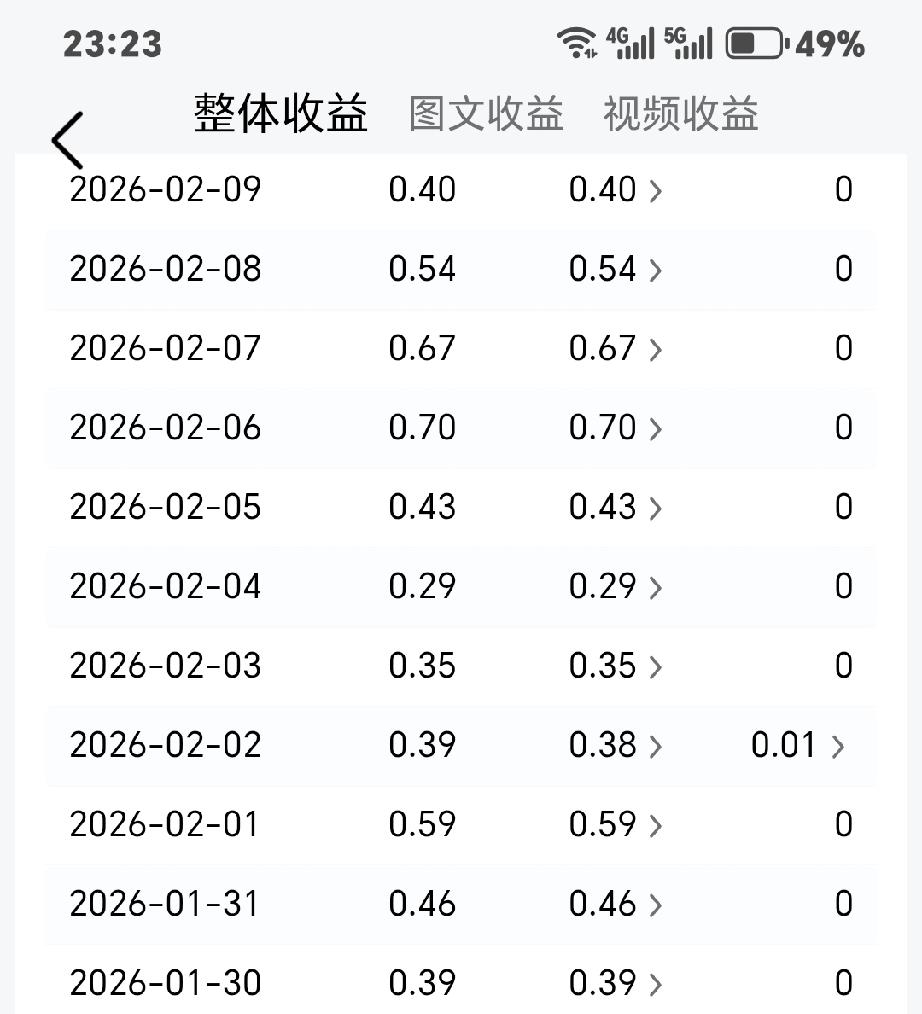Expand the 0.67 chevron on 2026-02-07
This screenshot has height=1014, width=922.
tap(657, 348)
